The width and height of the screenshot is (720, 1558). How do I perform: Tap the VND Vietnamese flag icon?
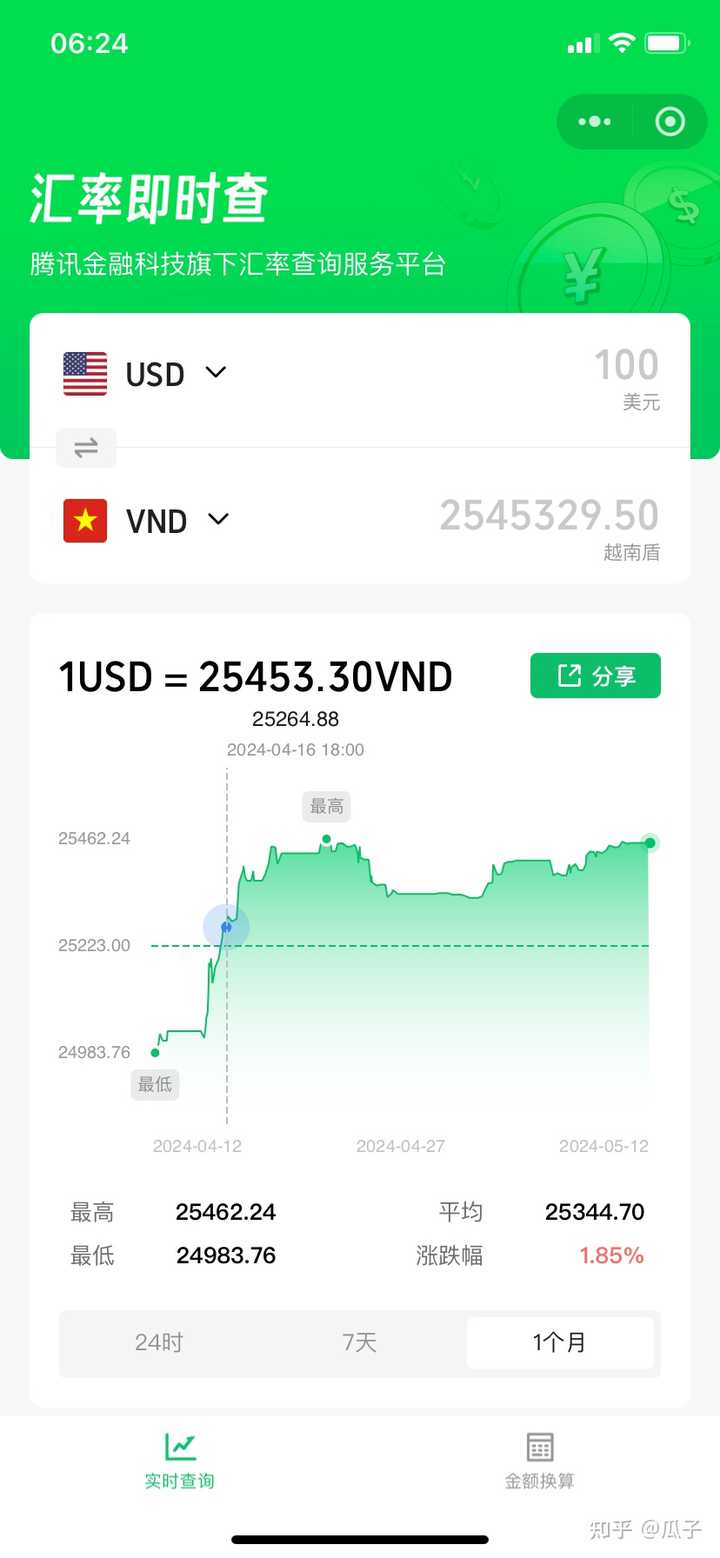coord(84,521)
